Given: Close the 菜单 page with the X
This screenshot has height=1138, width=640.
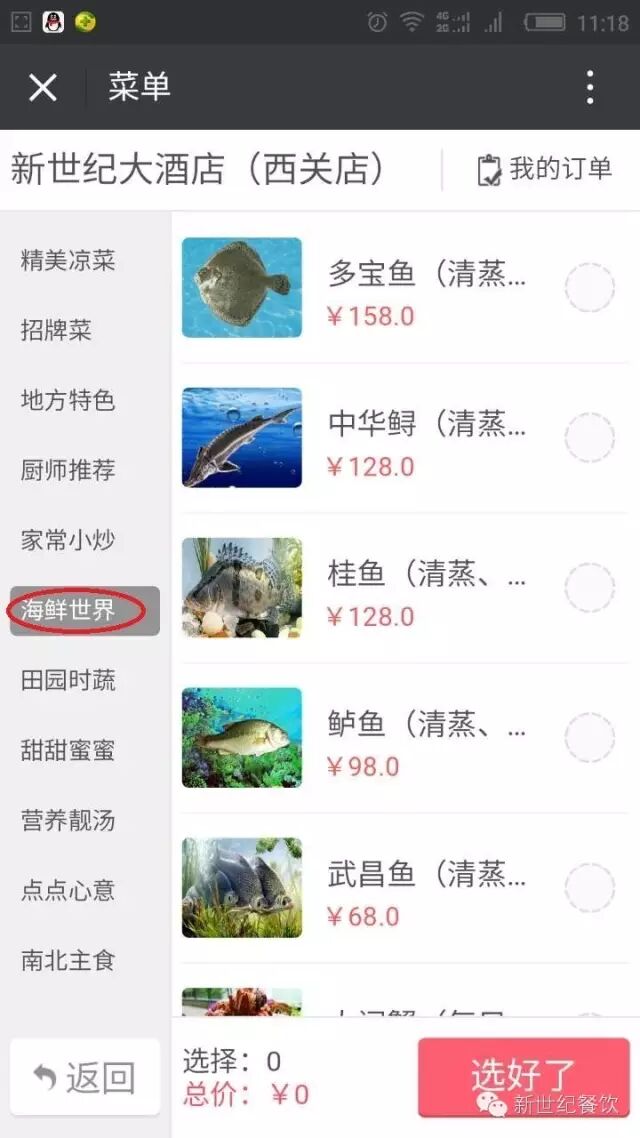Looking at the screenshot, I should pyautogui.click(x=43, y=88).
